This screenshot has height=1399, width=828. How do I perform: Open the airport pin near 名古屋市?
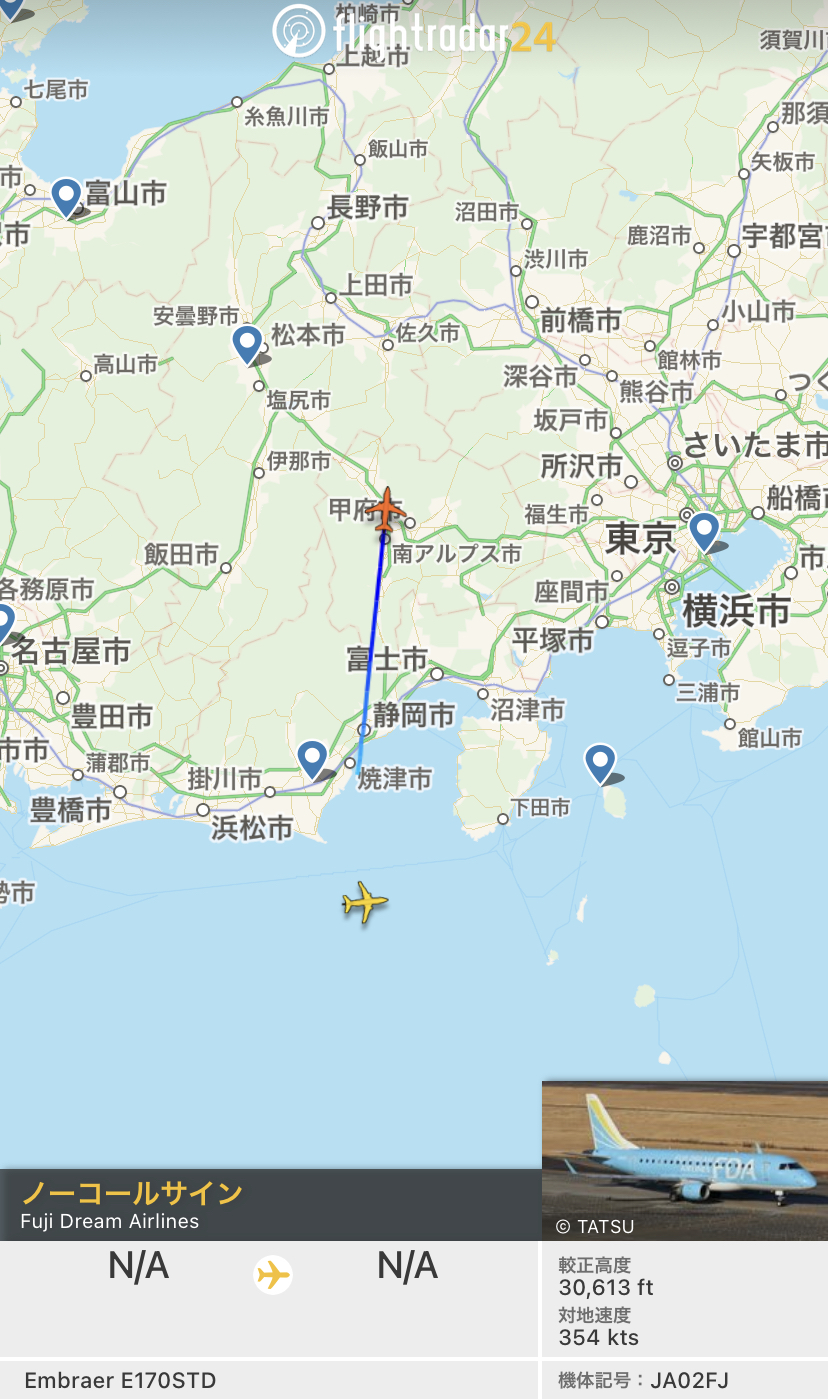[x=4, y=625]
